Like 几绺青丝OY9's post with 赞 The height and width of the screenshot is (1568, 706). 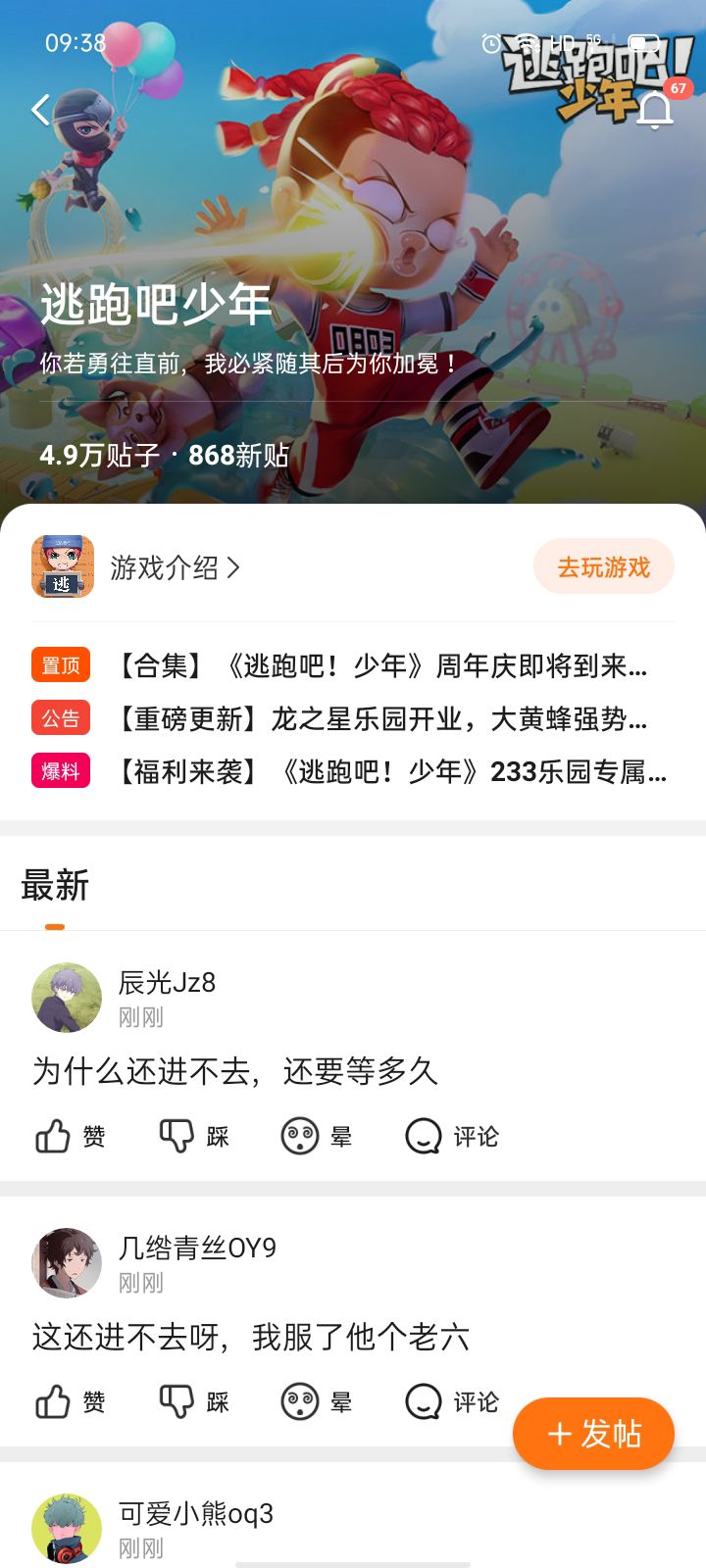tap(70, 1401)
